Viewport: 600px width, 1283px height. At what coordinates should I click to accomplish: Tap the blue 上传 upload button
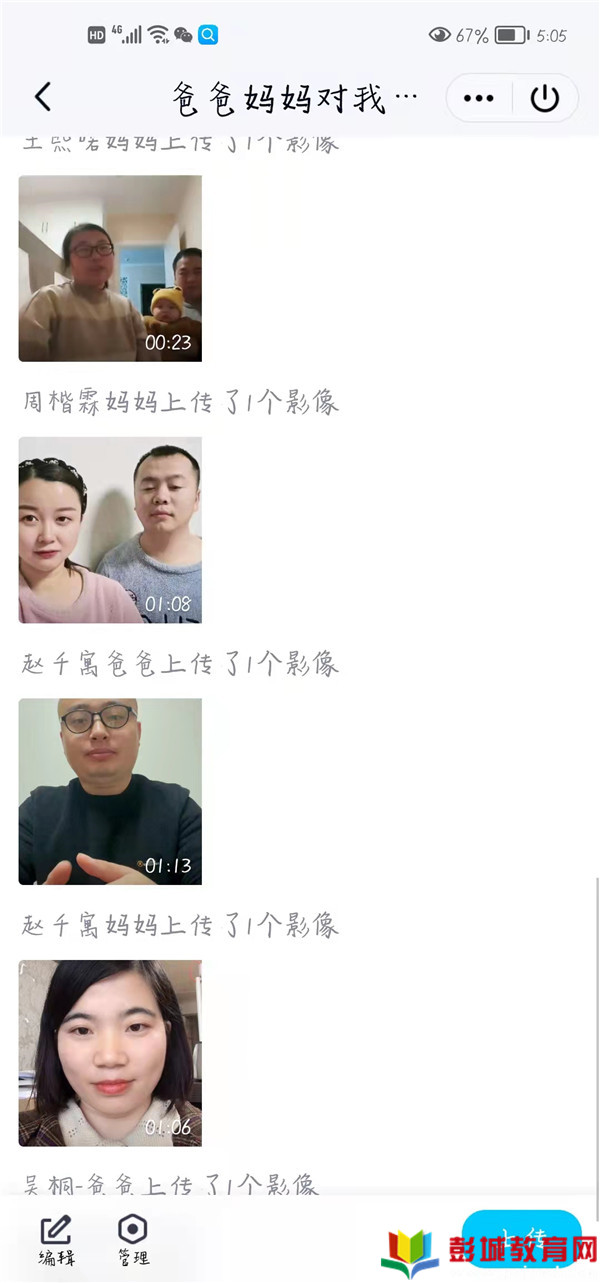point(522,1236)
